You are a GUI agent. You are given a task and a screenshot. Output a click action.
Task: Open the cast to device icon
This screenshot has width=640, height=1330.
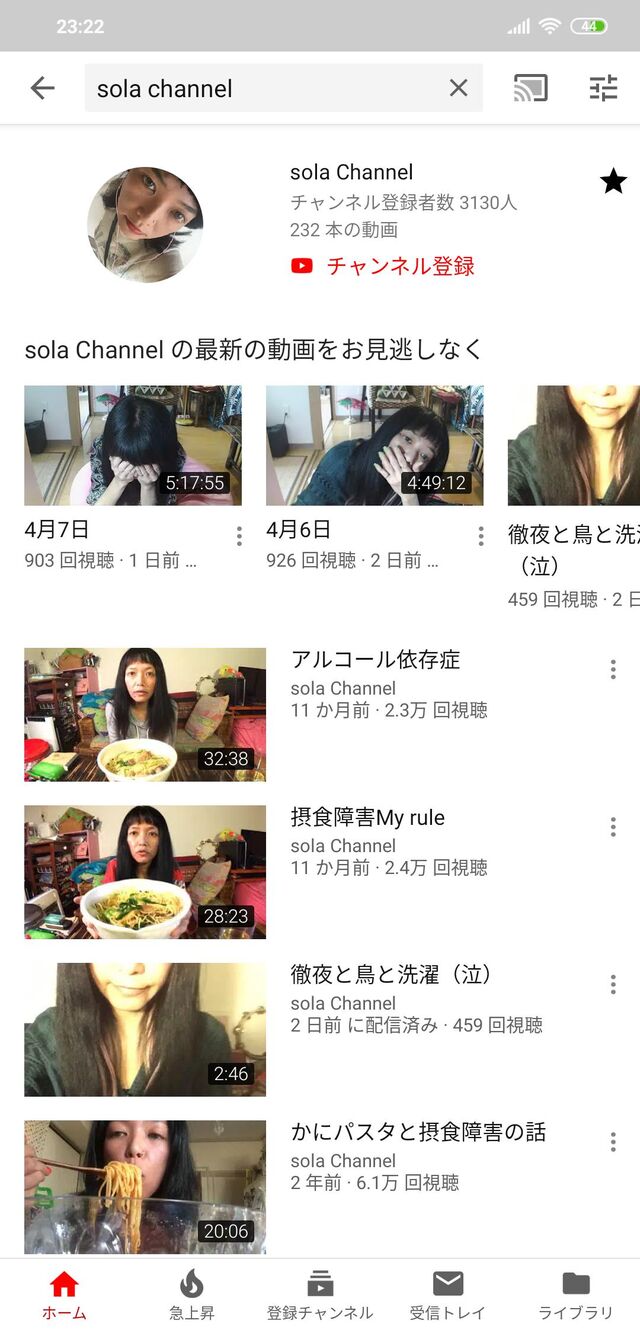530,88
